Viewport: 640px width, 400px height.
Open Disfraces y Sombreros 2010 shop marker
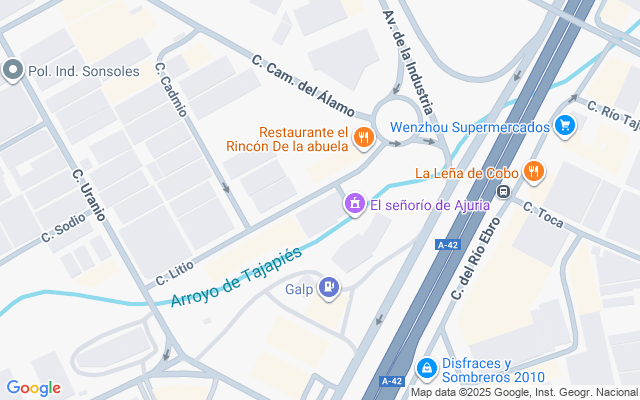tap(427, 369)
